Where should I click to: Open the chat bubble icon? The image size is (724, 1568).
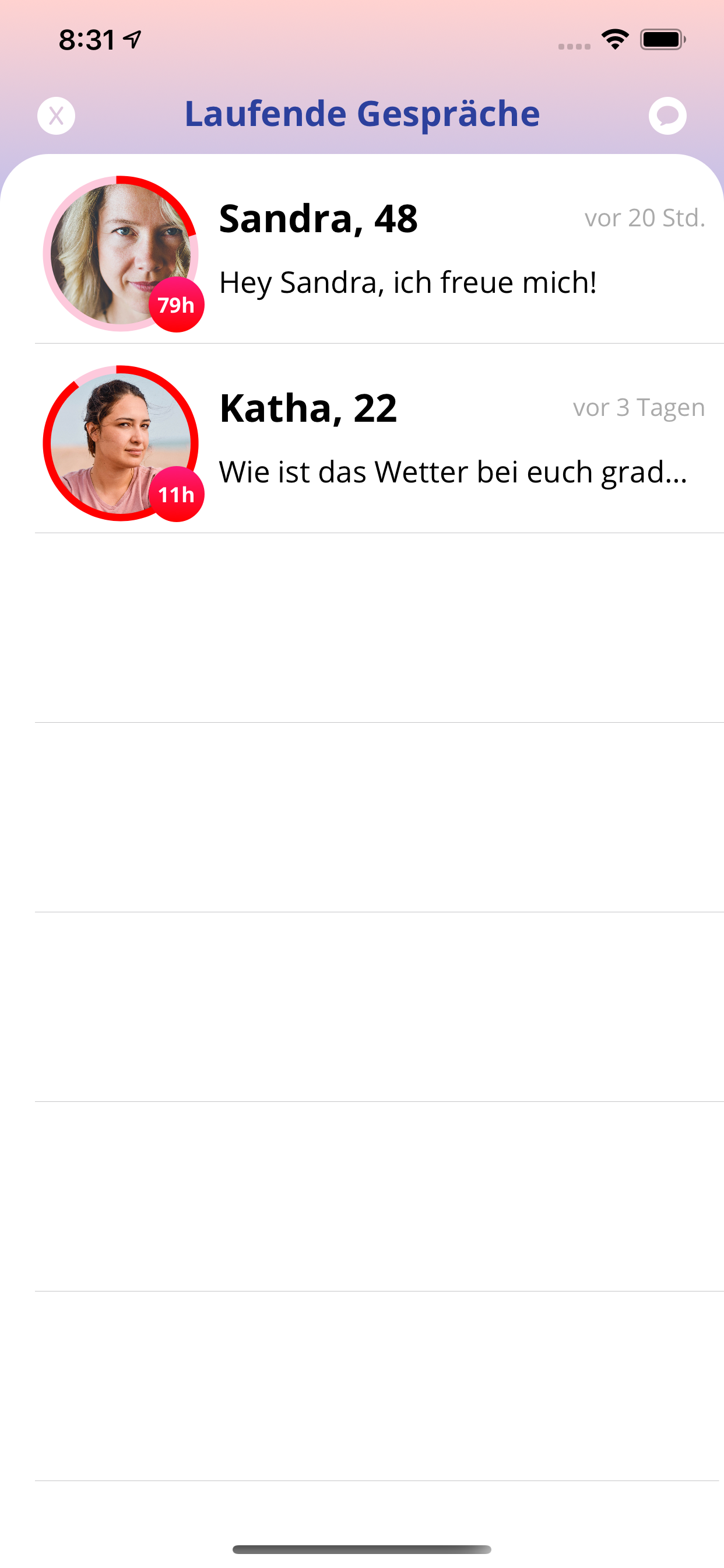[667, 115]
